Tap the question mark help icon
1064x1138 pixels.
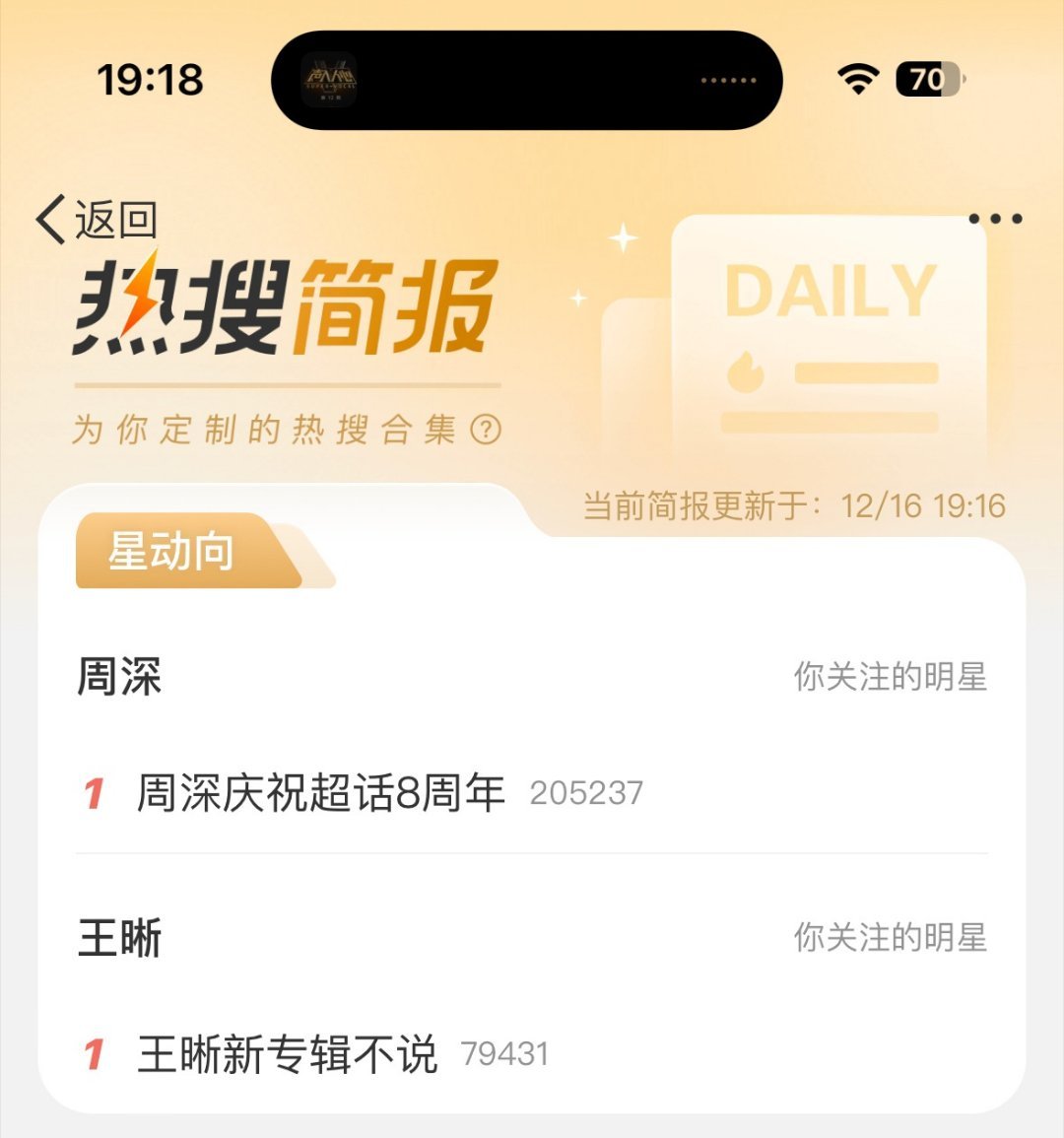[x=486, y=430]
